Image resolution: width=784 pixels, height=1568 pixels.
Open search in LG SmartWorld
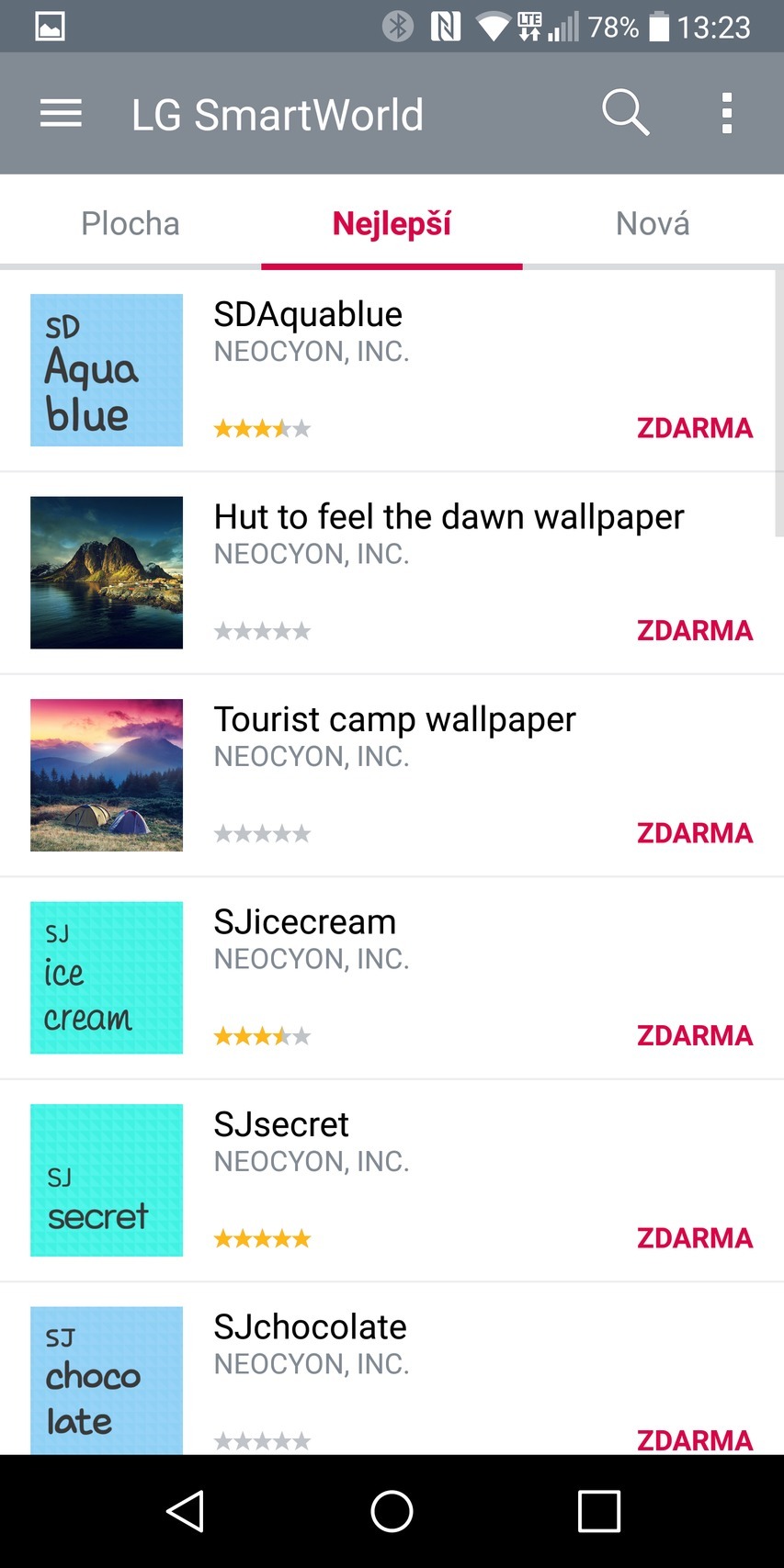tap(625, 113)
